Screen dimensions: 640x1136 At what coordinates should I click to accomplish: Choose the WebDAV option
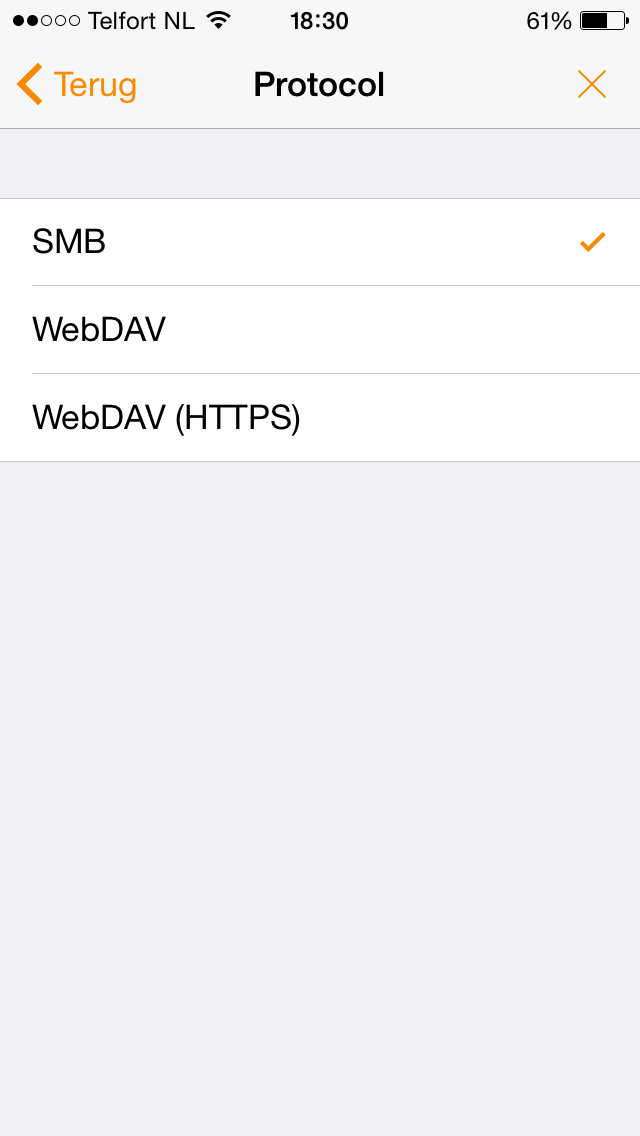pyautogui.click(x=320, y=330)
